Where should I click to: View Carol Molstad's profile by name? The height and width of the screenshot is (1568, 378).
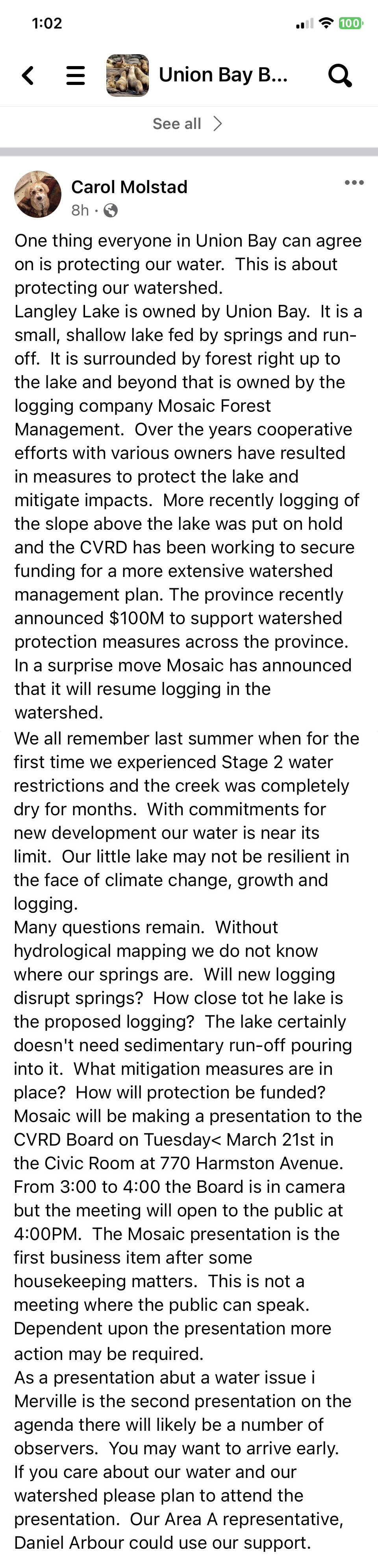(129, 187)
